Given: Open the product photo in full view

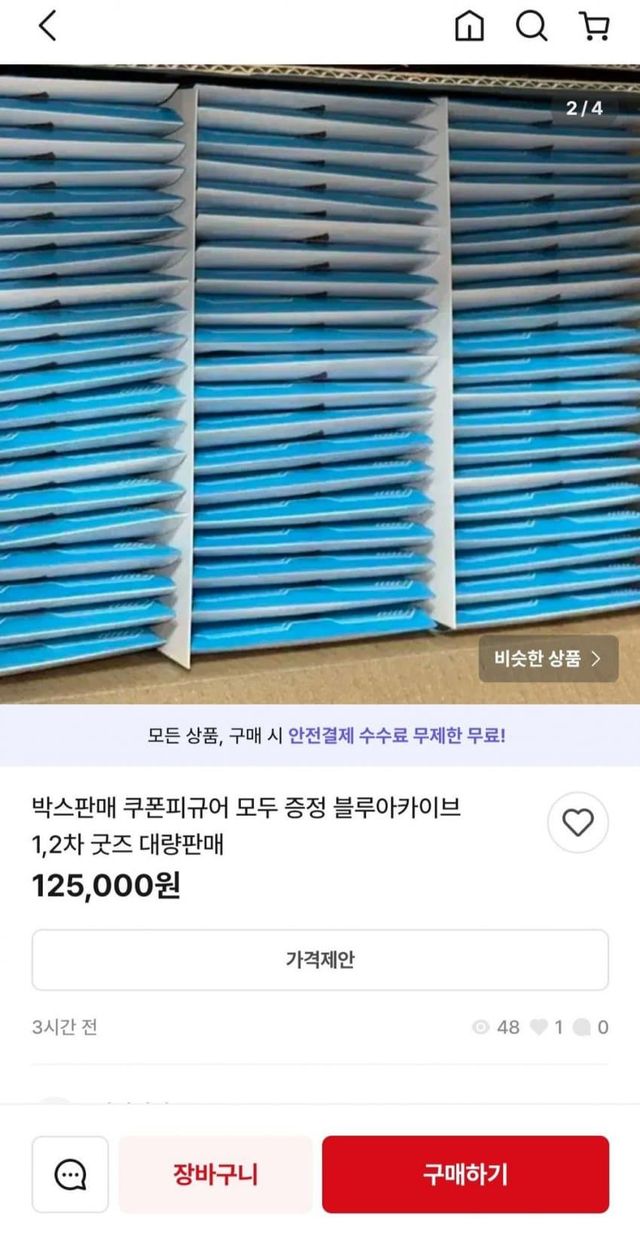Looking at the screenshot, I should (x=320, y=380).
